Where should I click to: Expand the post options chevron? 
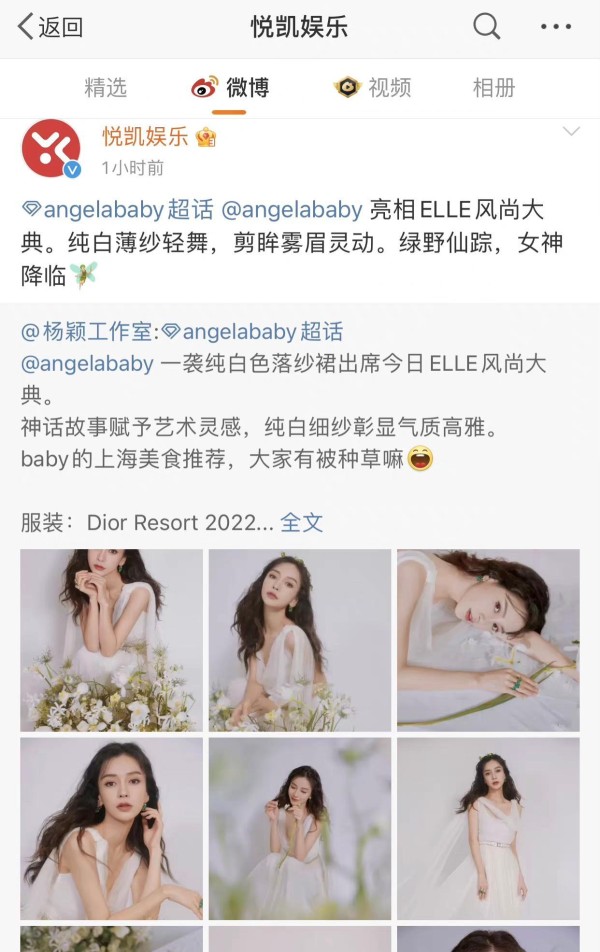coord(571,132)
